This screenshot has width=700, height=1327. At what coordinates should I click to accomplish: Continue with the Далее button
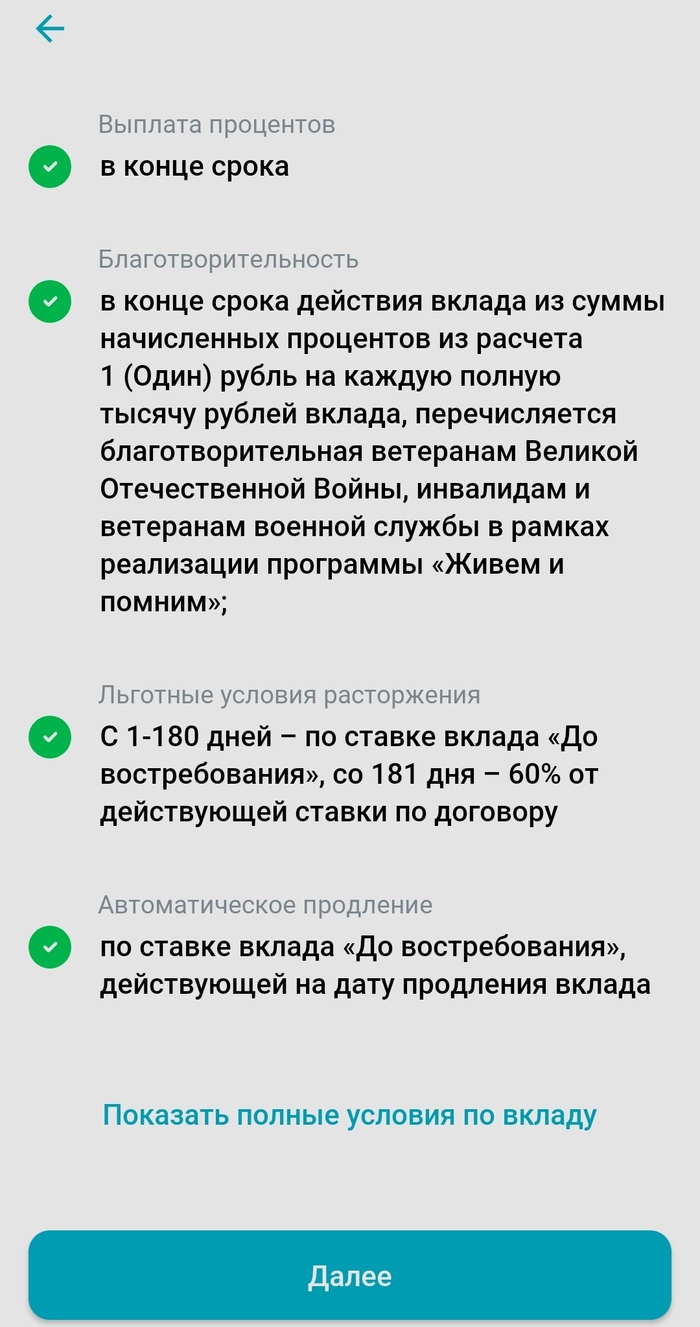click(349, 1276)
